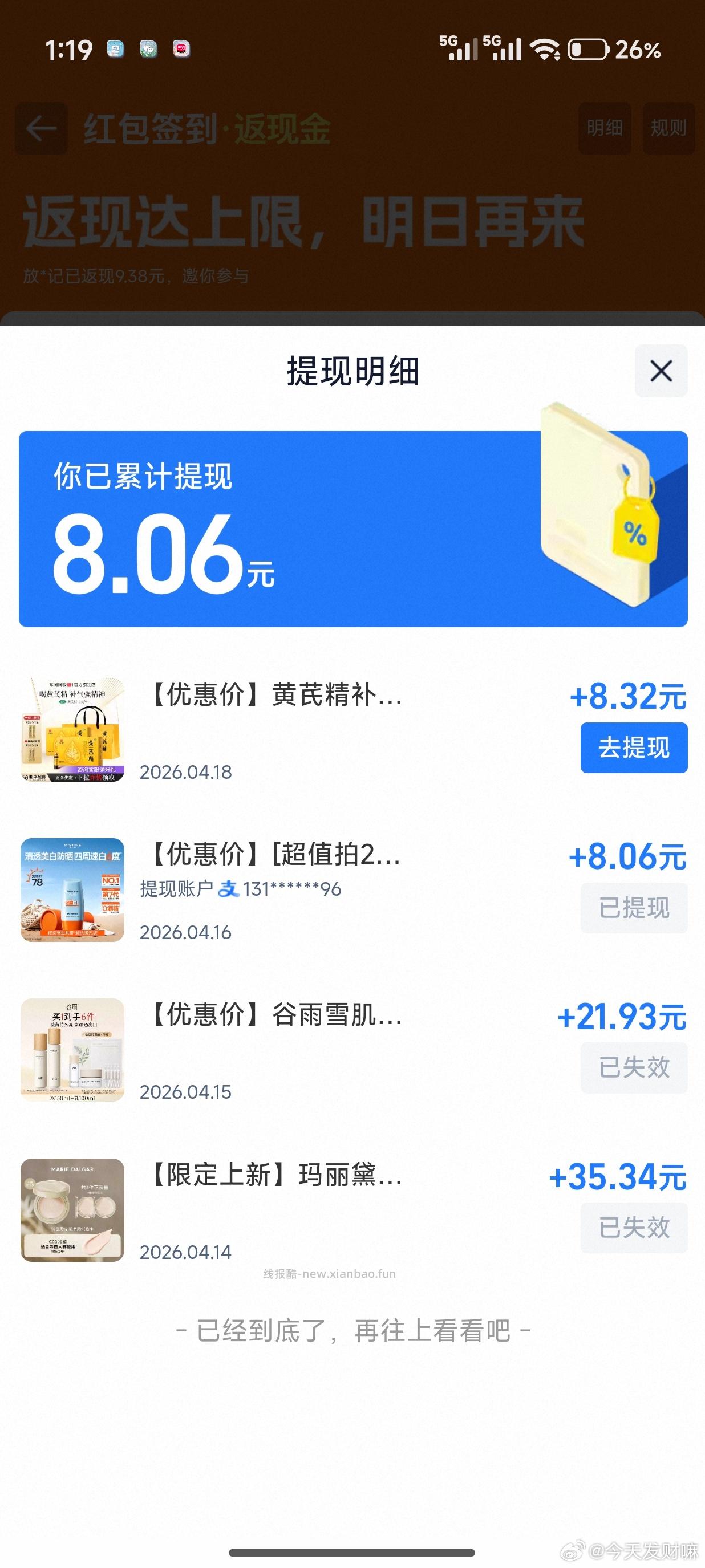Open the 明细 details page

(605, 129)
